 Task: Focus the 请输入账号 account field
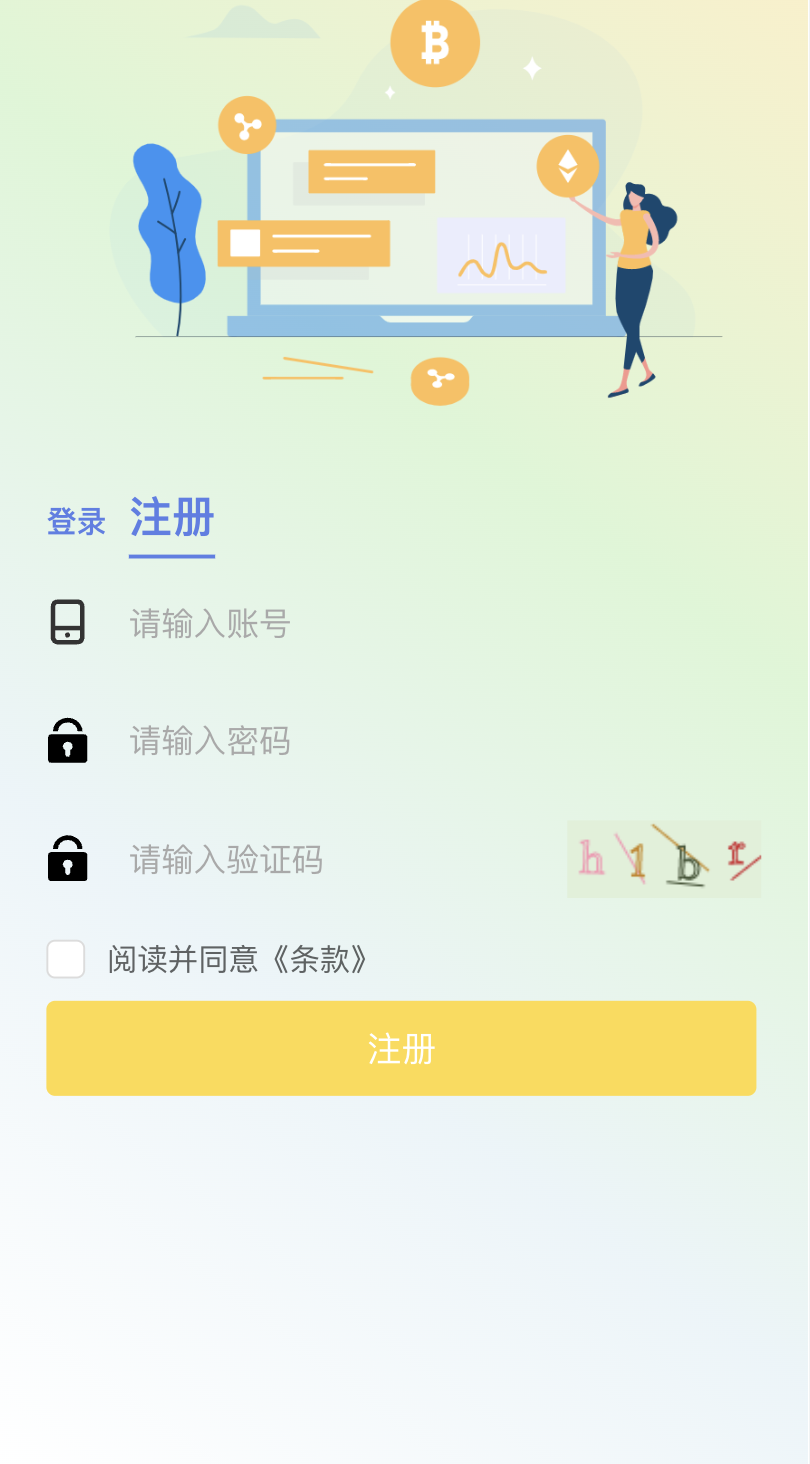point(400,624)
